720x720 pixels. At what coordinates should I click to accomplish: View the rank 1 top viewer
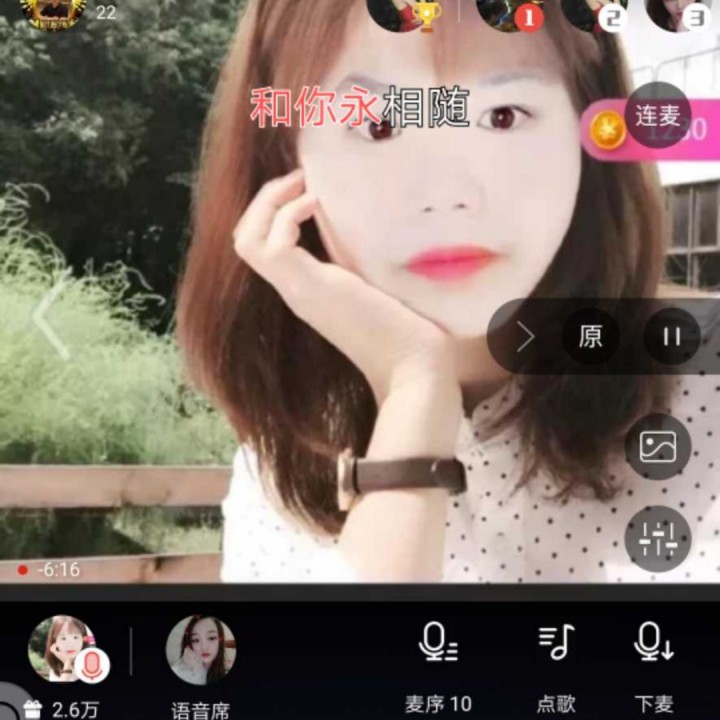(x=507, y=12)
